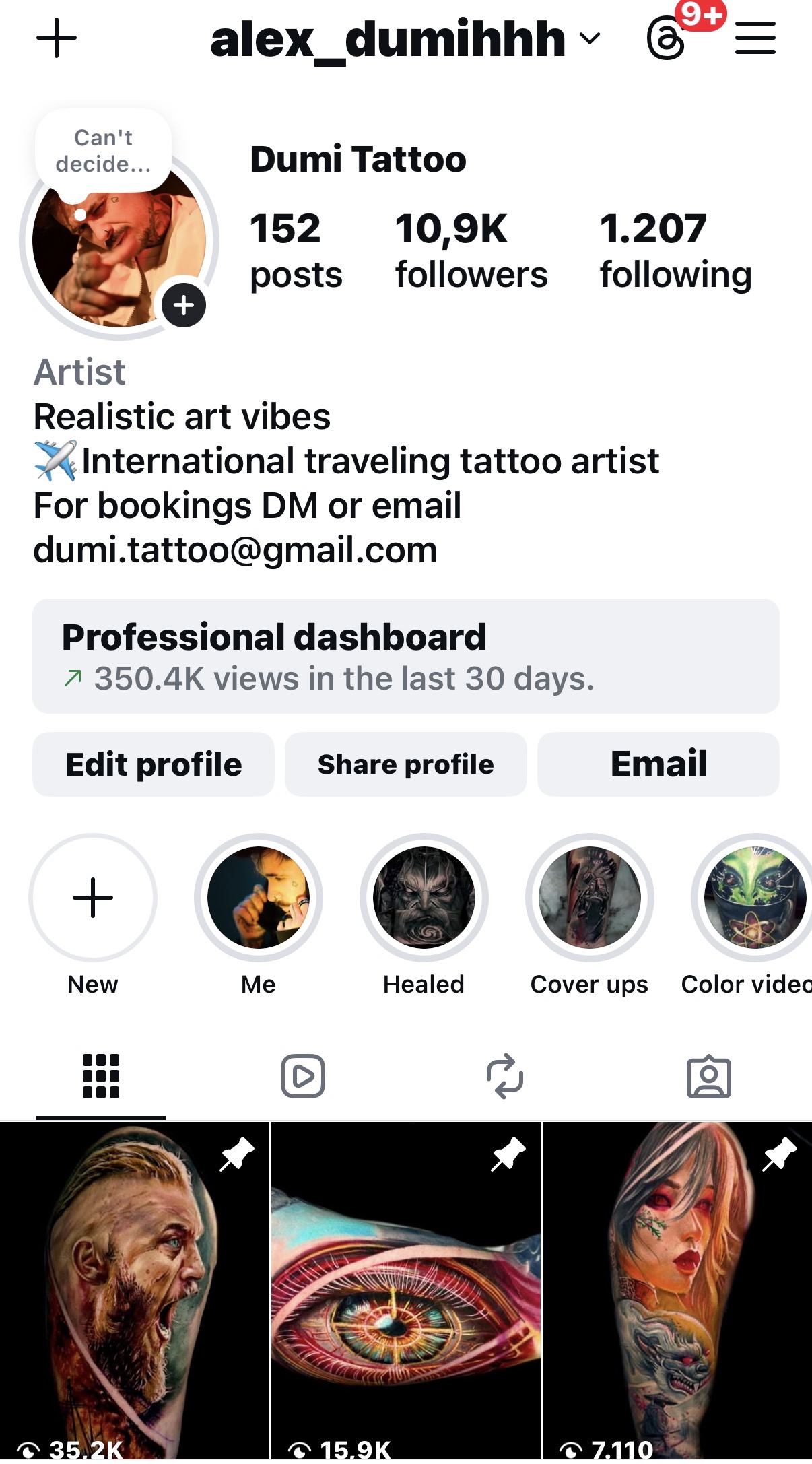Click the Email button
Screen dimensions: 812x1464
tap(657, 764)
